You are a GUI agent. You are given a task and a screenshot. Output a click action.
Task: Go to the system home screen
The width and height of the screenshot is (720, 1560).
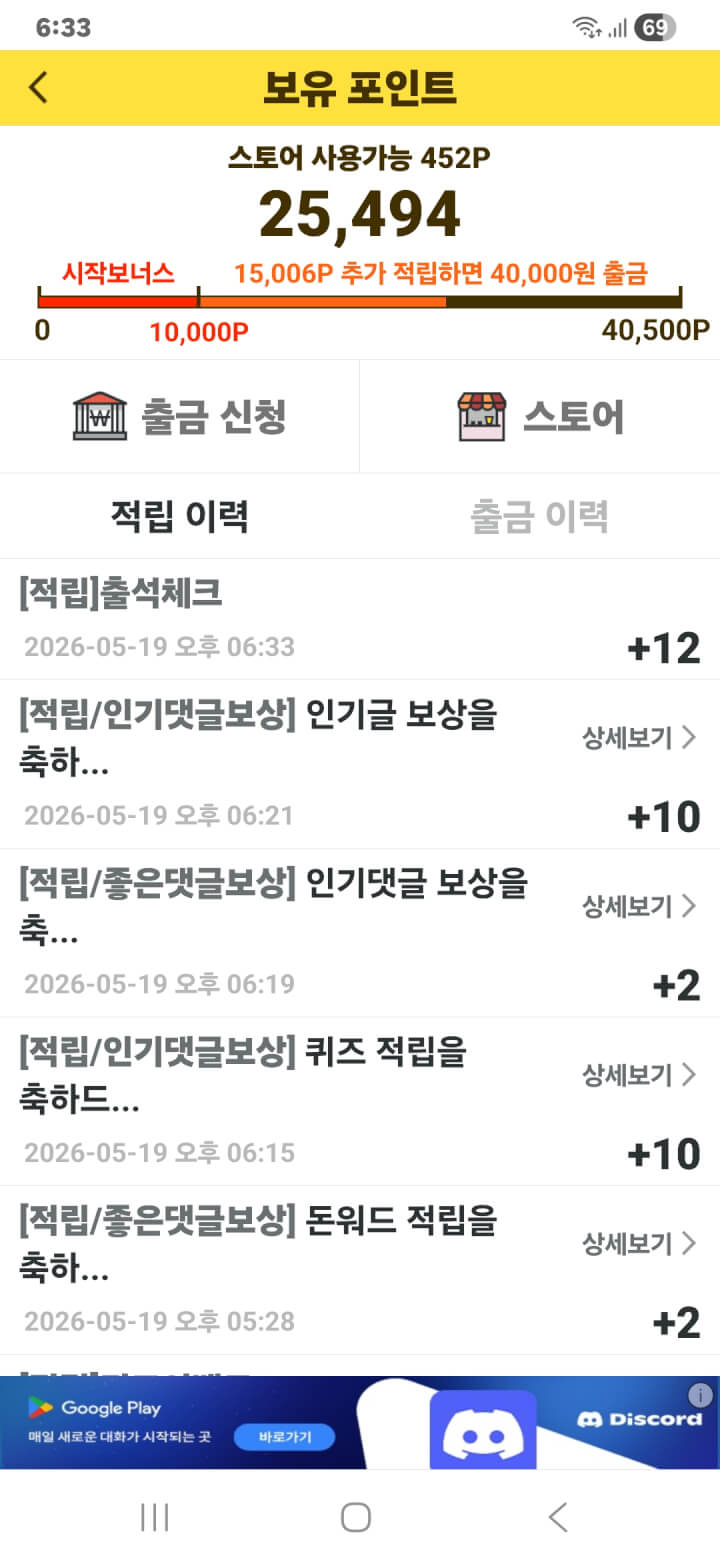coord(356,1517)
